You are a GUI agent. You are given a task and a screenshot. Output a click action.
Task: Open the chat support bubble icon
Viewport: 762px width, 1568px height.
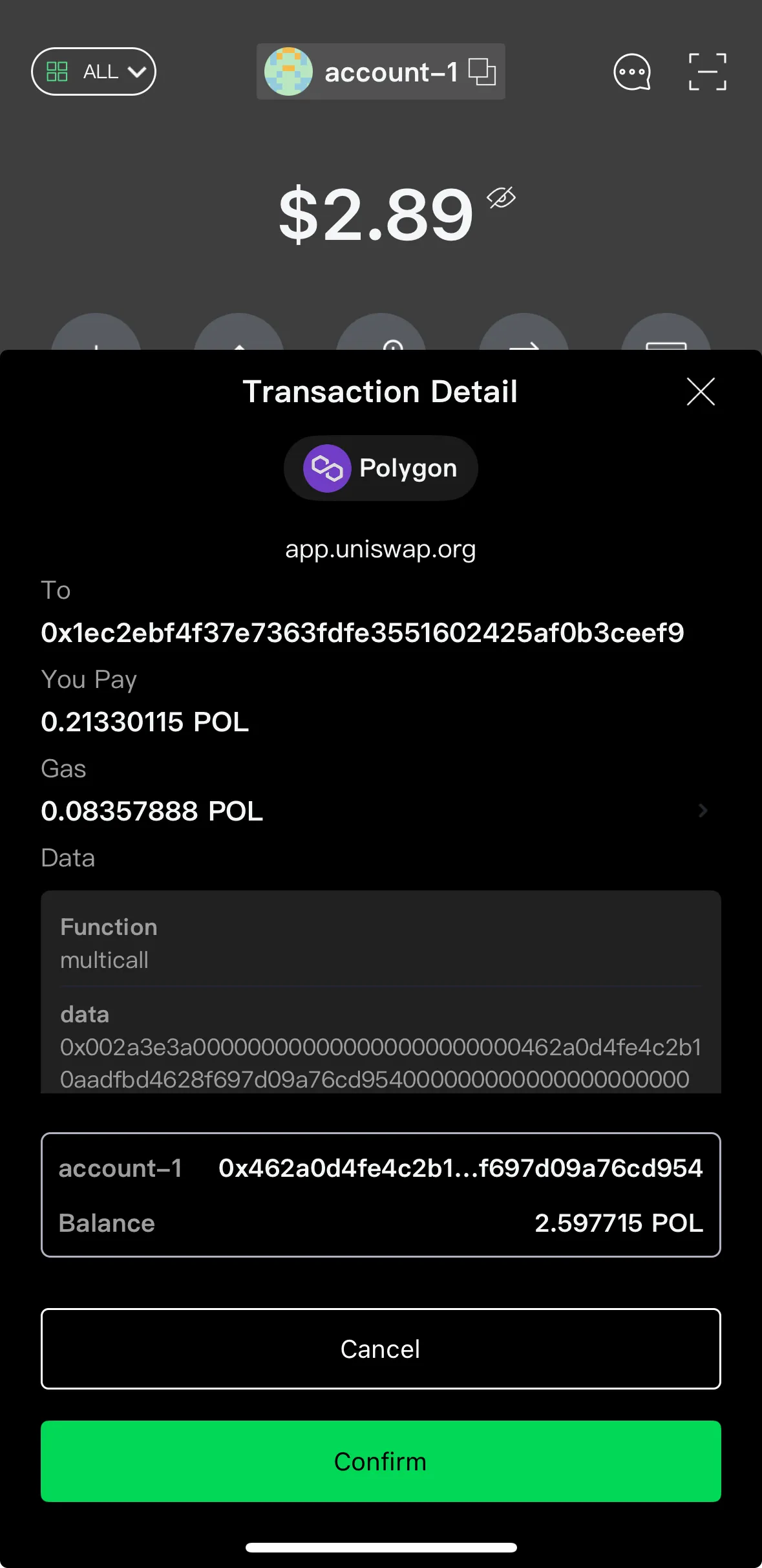(631, 72)
